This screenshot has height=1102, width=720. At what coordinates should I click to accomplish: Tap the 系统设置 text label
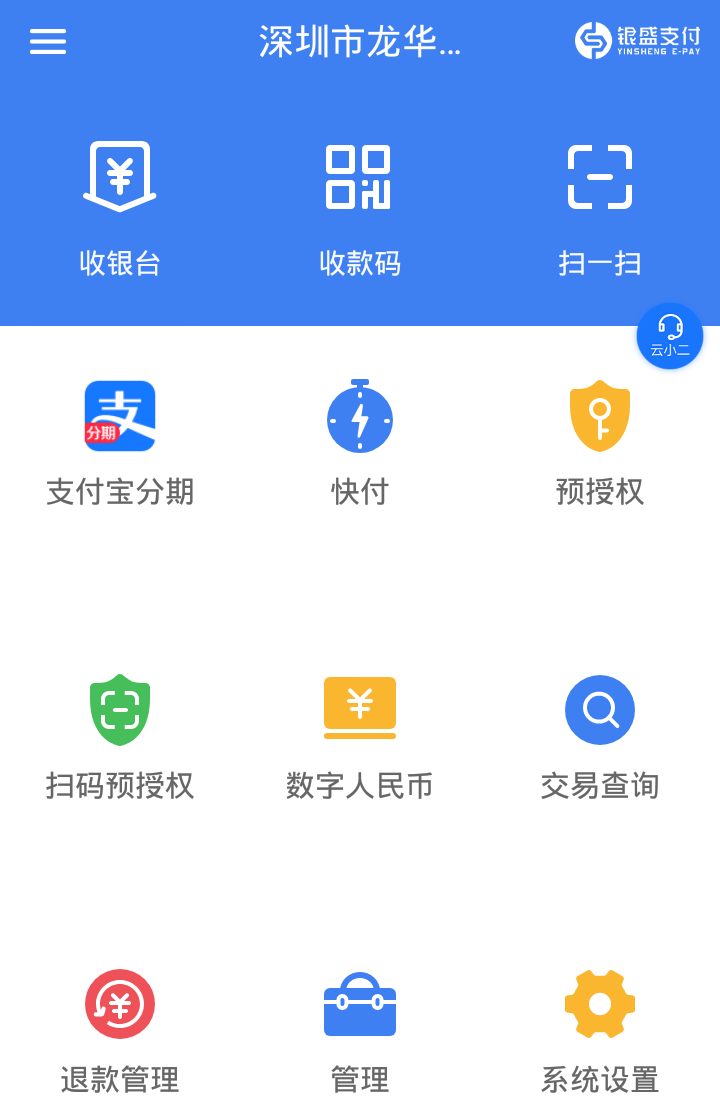(600, 1080)
